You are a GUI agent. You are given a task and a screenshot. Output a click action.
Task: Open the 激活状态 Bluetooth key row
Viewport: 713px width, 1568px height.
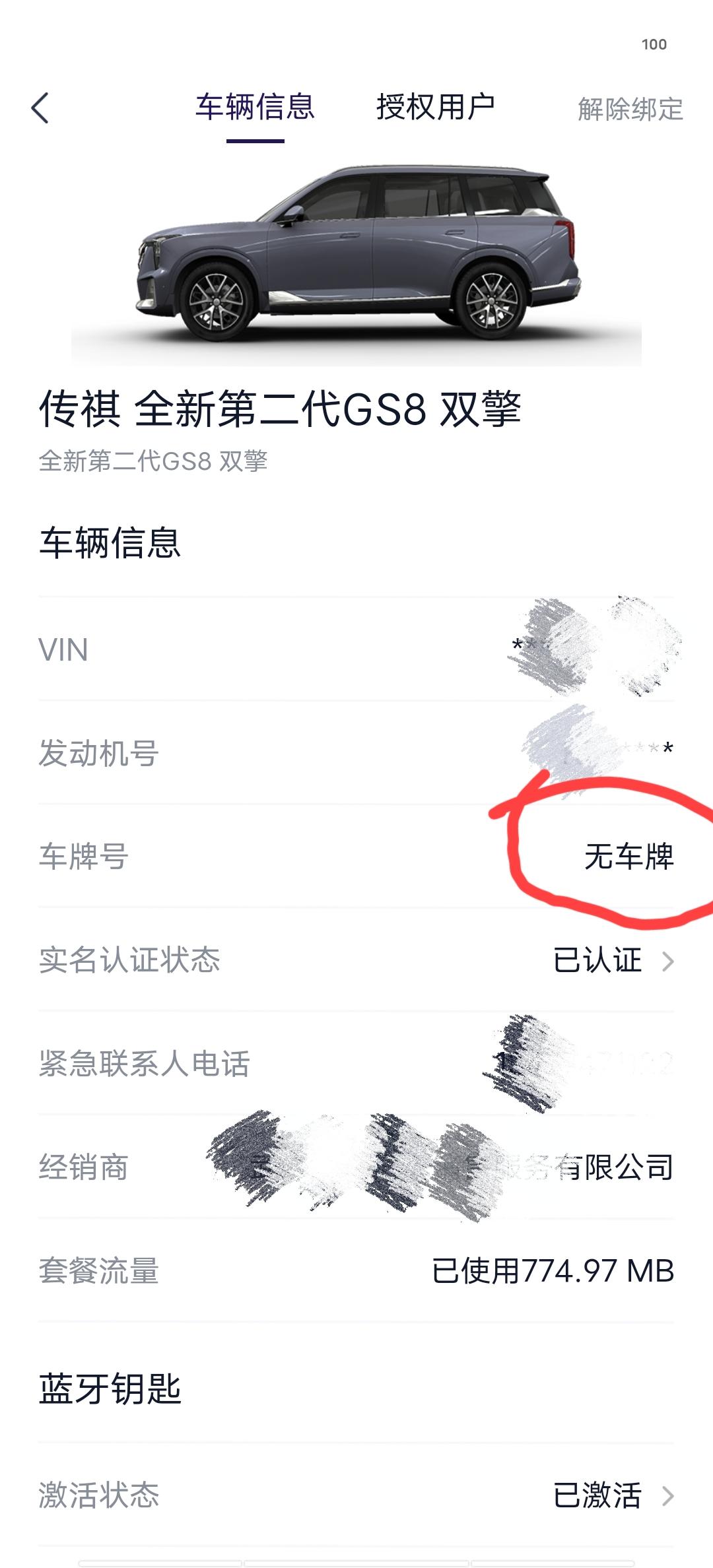356,1495
